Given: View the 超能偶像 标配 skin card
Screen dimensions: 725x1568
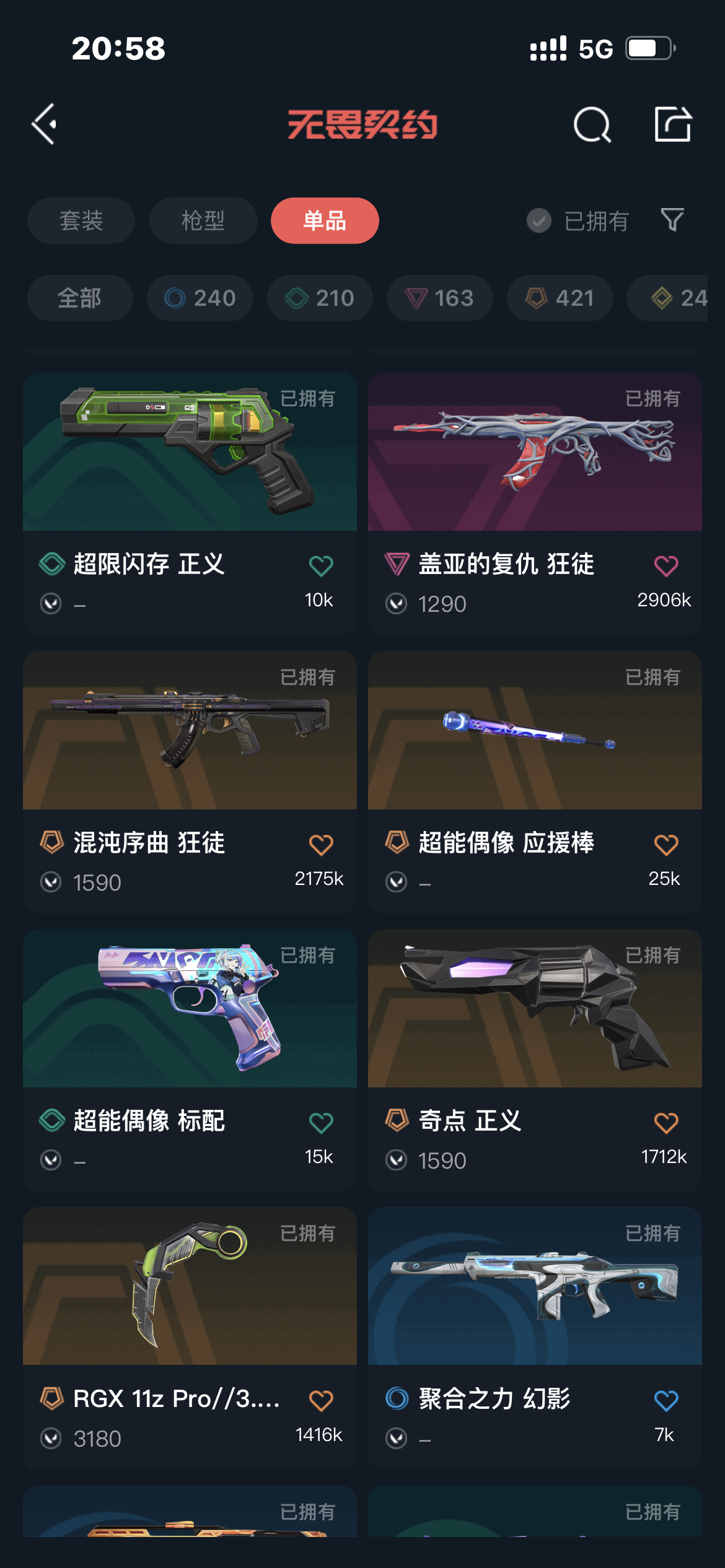Looking at the screenshot, I should point(190,1060).
